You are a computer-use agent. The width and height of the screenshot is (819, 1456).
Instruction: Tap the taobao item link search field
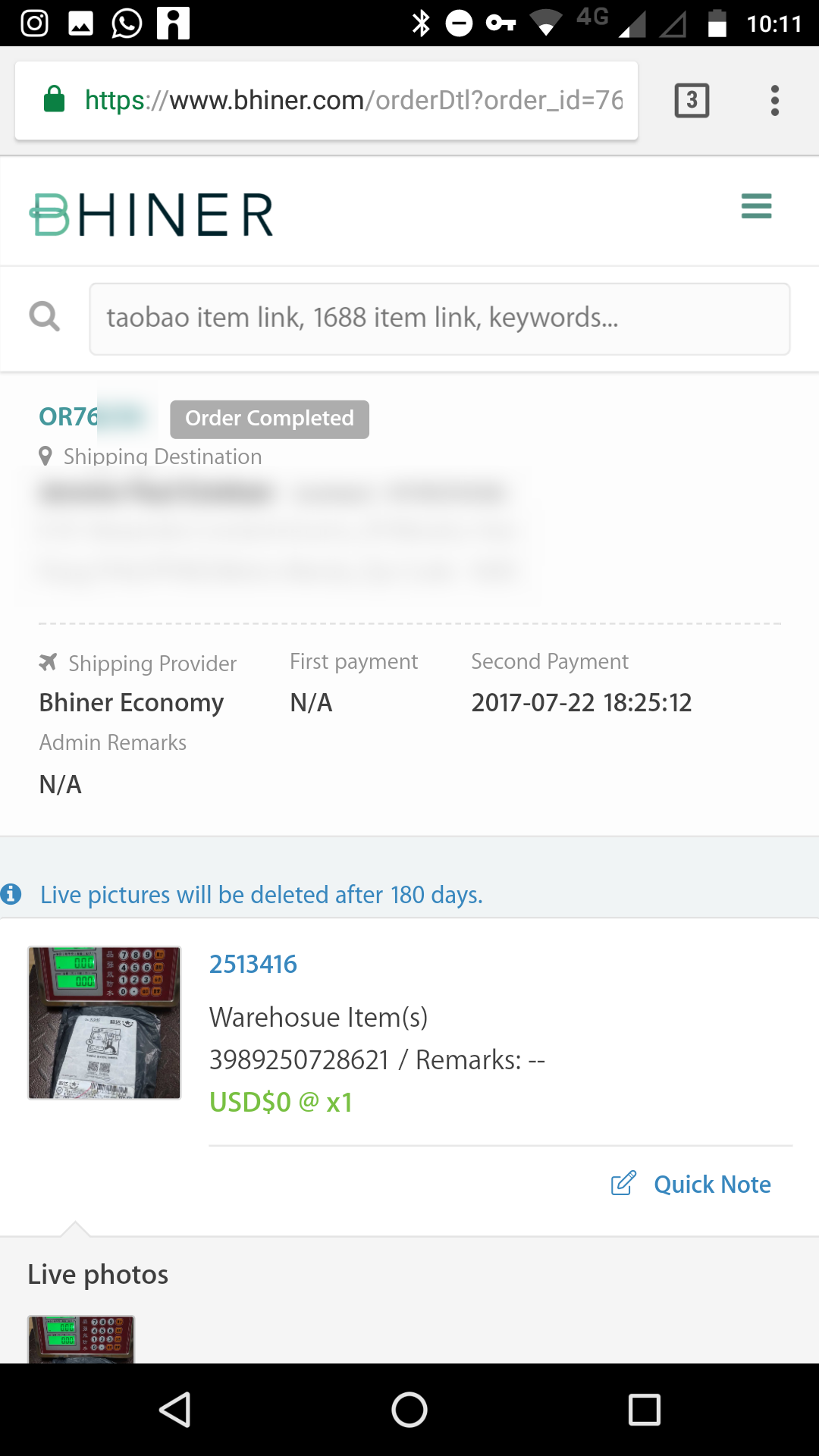(440, 318)
